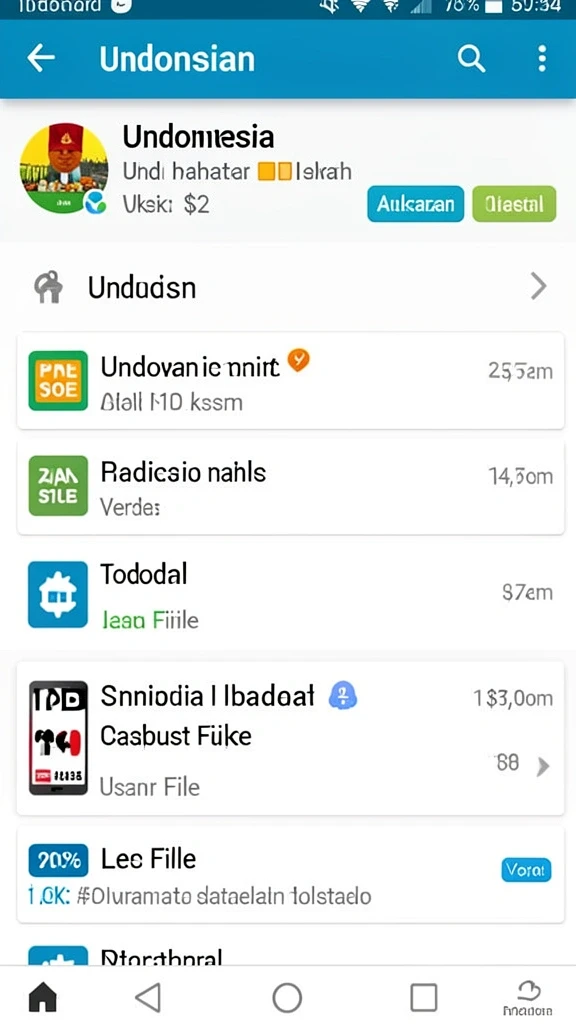Image resolution: width=576 pixels, height=1024 pixels.
Task: Open the Radicsio nahls item
Action: click(x=291, y=487)
